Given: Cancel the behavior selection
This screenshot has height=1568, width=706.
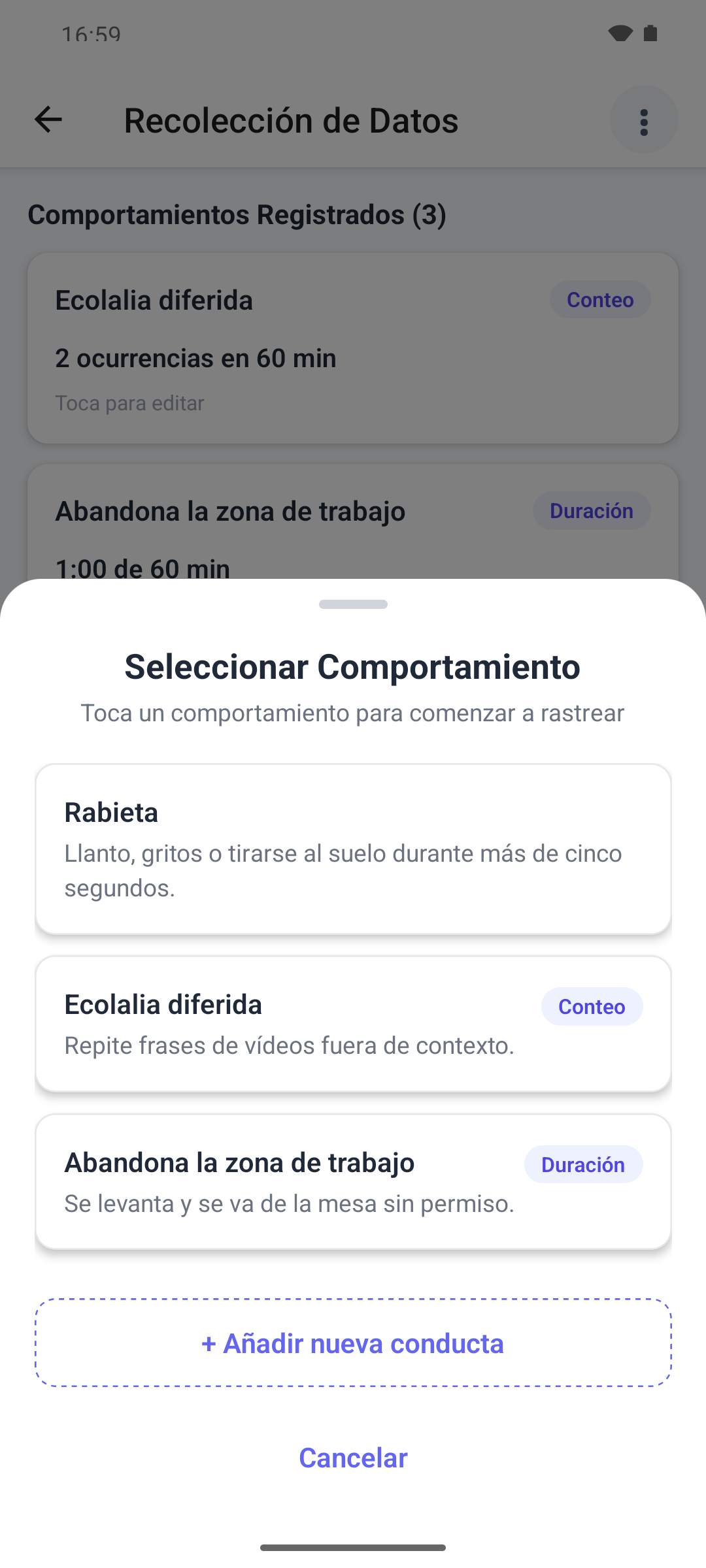Looking at the screenshot, I should 353,1458.
